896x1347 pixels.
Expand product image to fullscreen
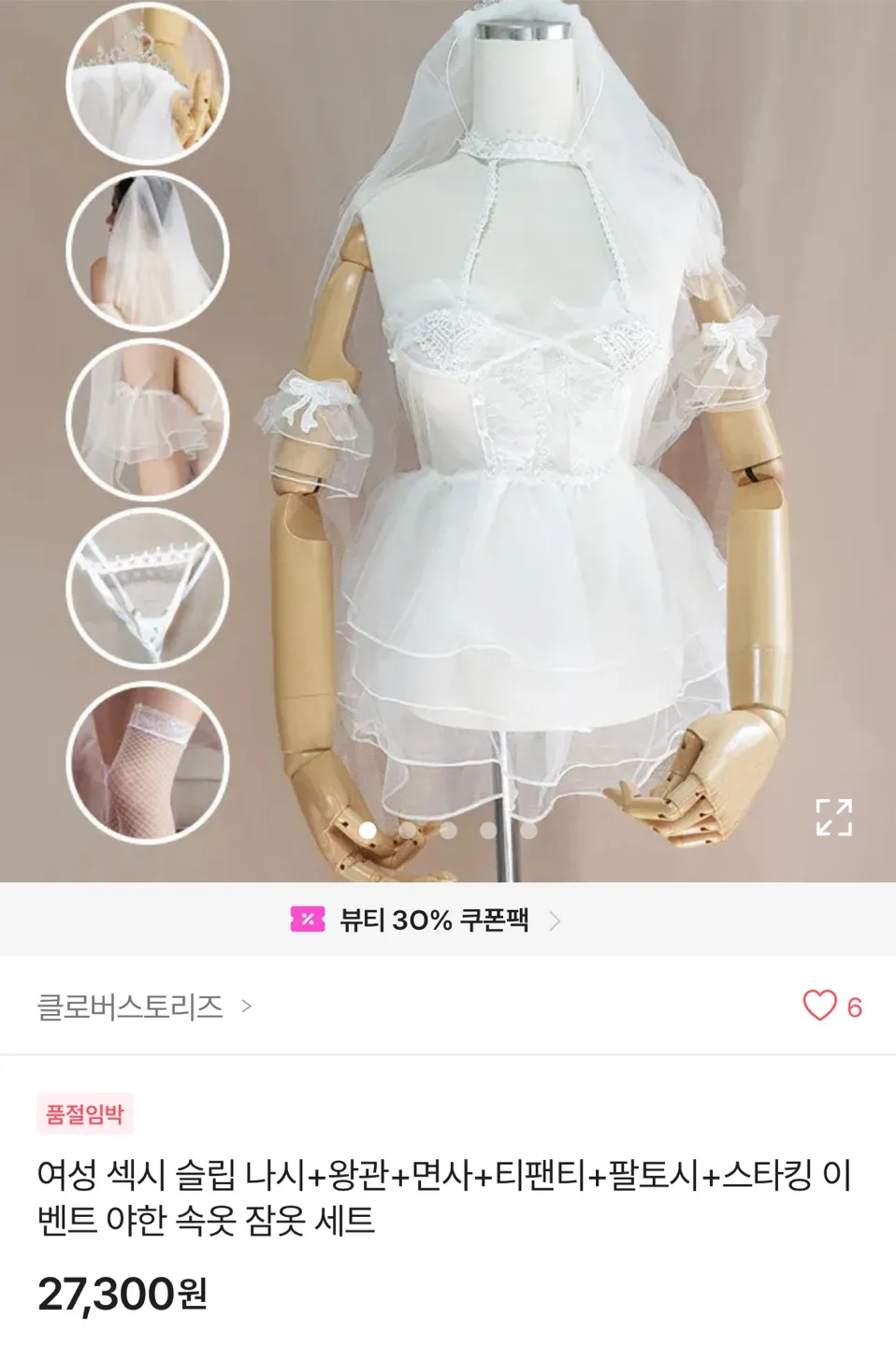(832, 817)
